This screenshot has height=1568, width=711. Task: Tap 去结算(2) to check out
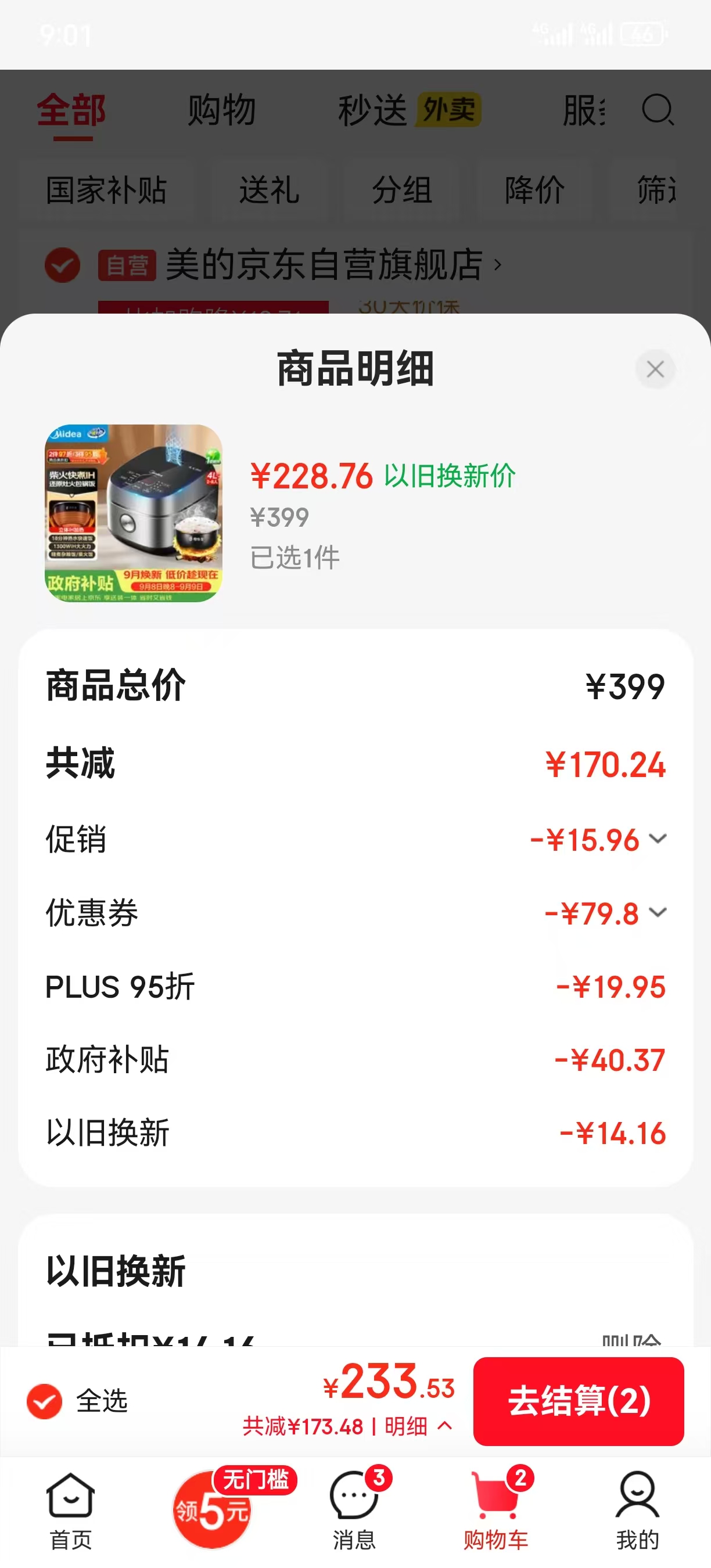[579, 1401]
